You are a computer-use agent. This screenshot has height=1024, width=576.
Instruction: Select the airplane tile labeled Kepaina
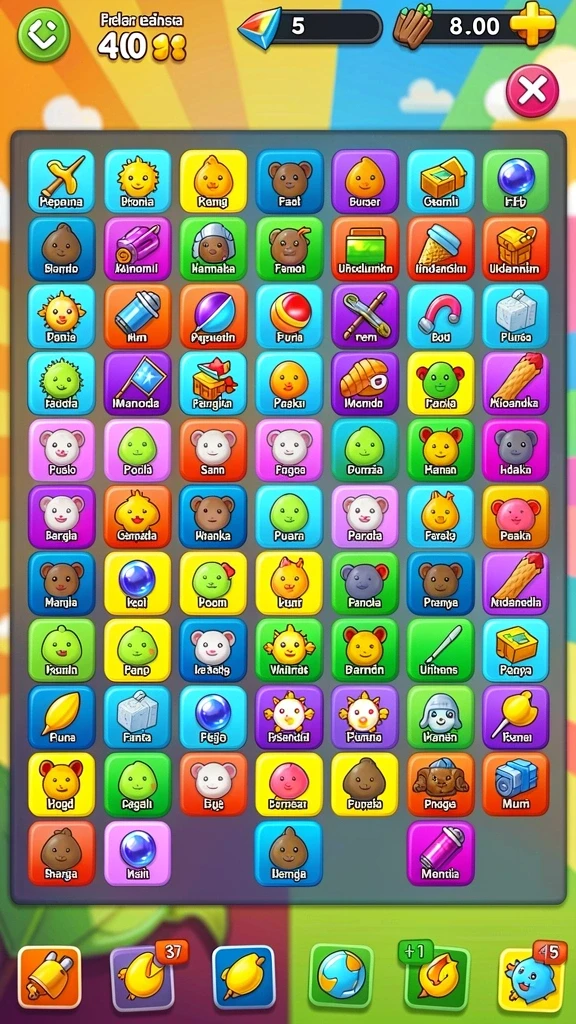pyautogui.click(x=61, y=181)
